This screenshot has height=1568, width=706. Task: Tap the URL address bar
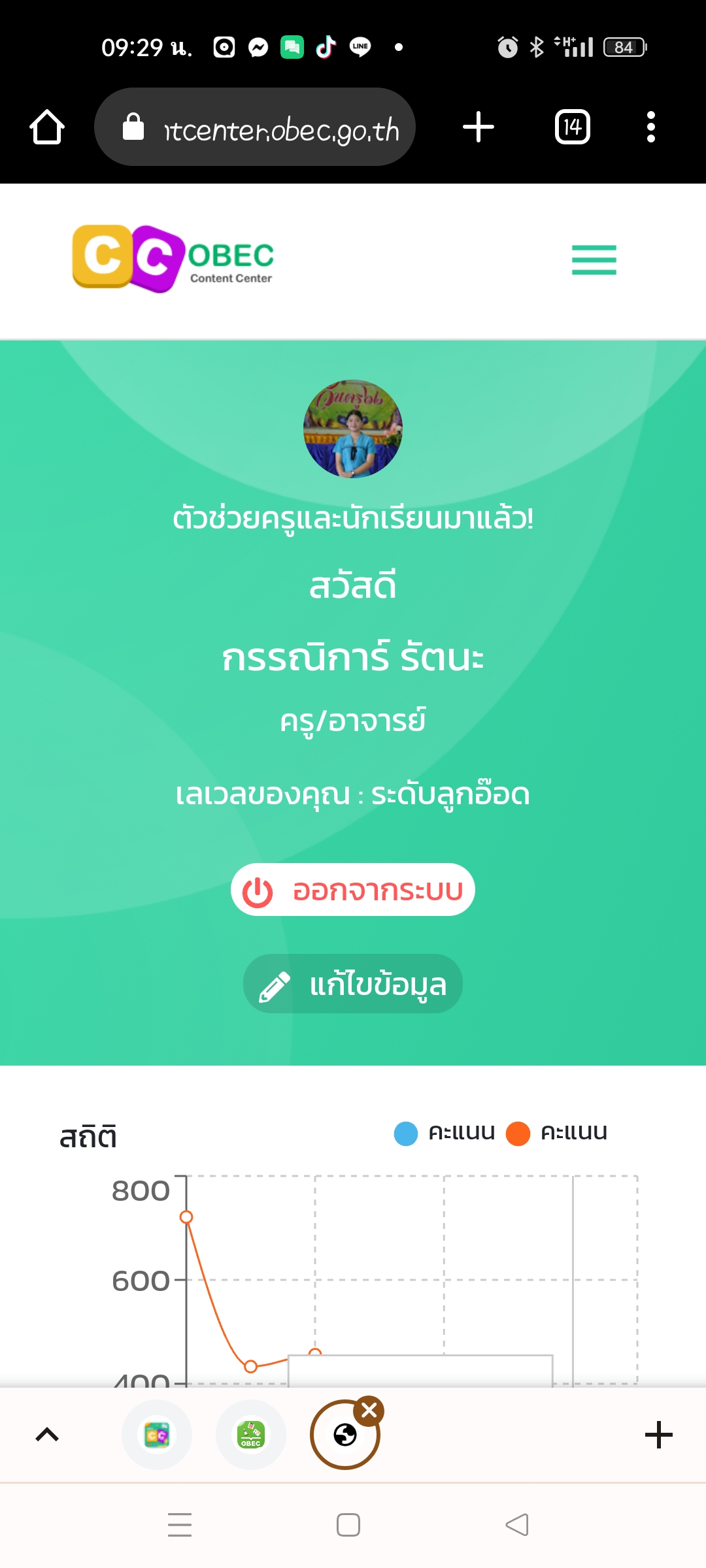point(255,127)
